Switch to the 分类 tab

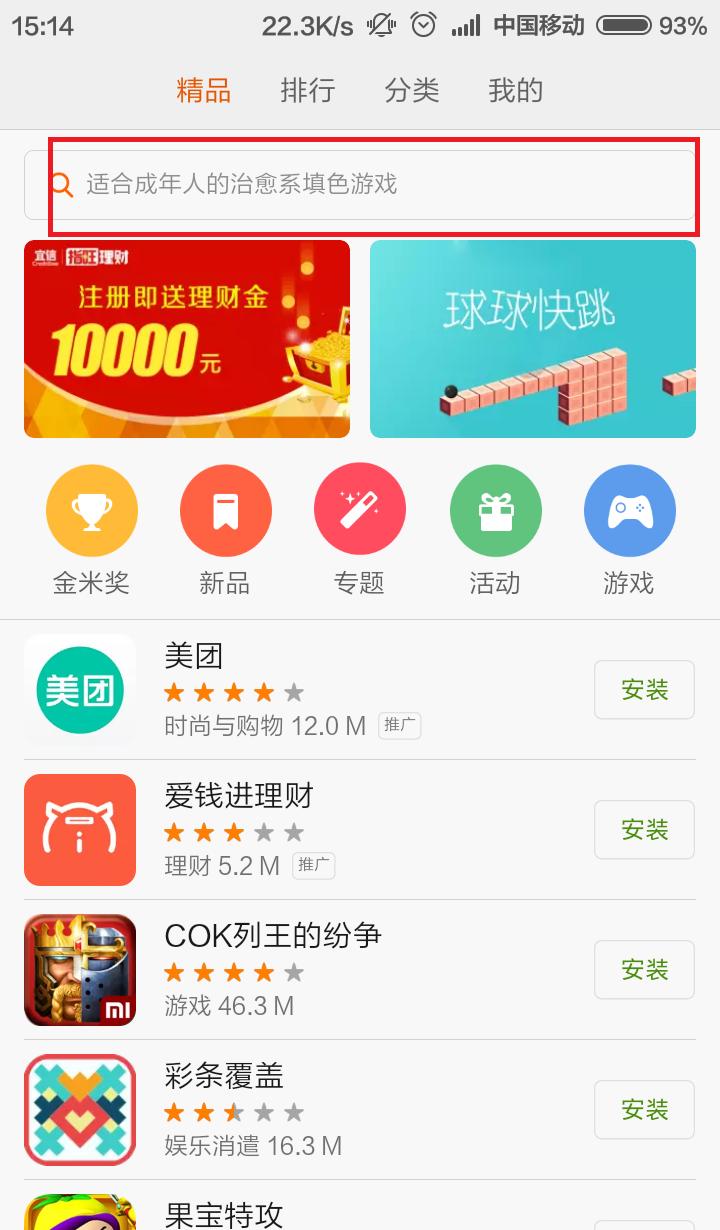[x=411, y=91]
